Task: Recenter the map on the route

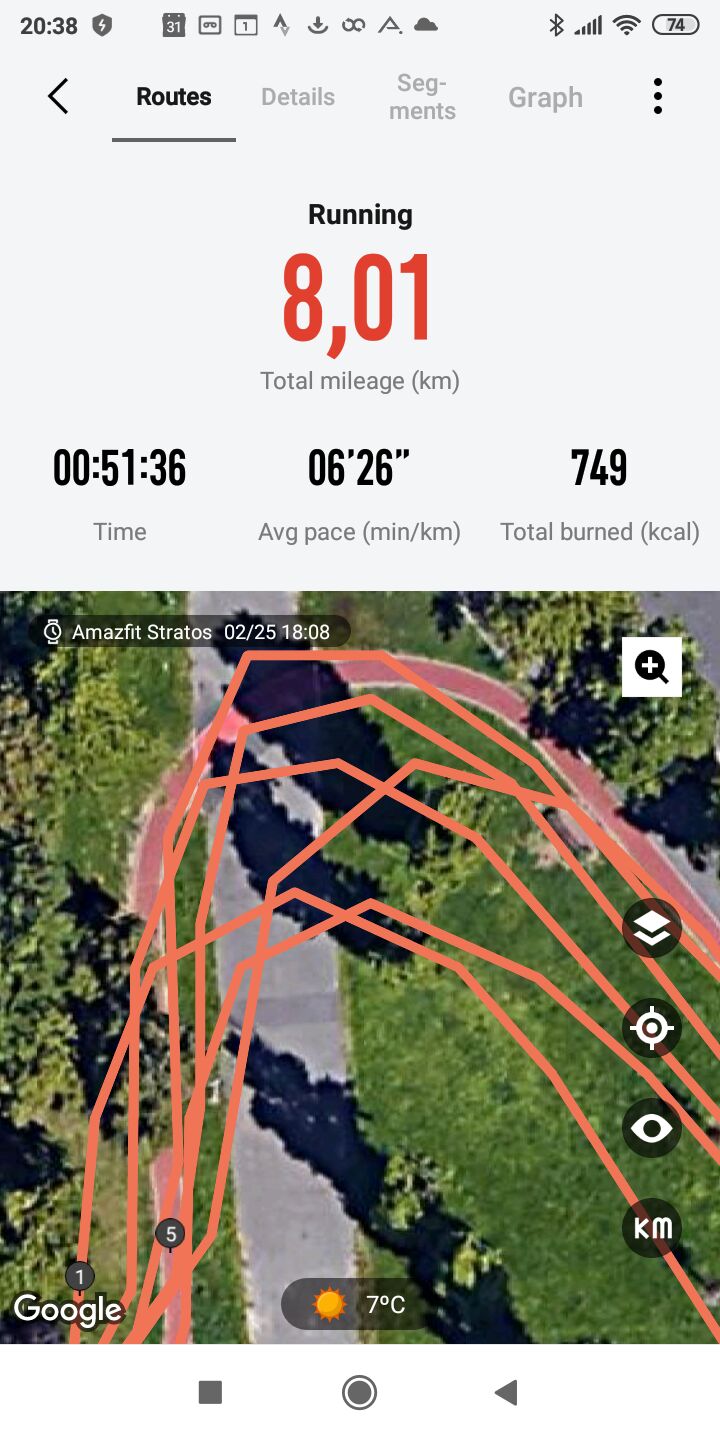Action: (x=652, y=1028)
